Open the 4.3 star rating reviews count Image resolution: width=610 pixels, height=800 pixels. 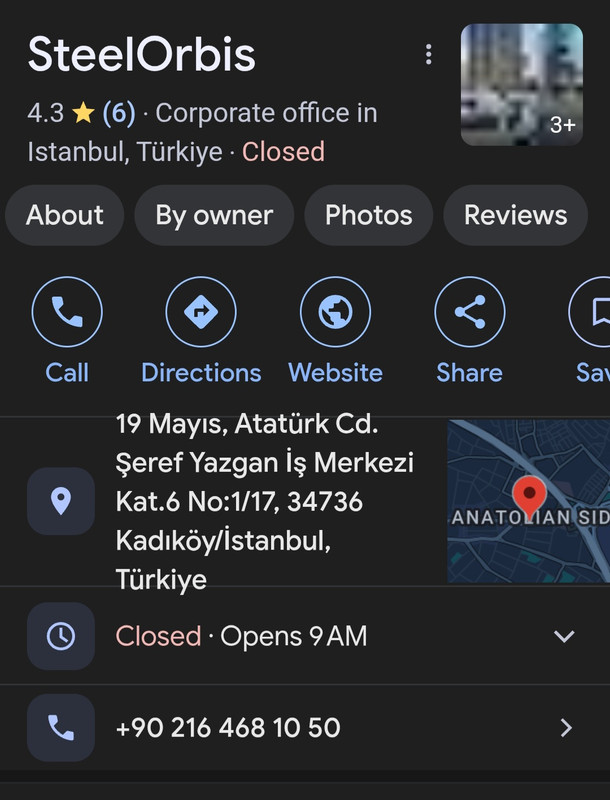(118, 113)
